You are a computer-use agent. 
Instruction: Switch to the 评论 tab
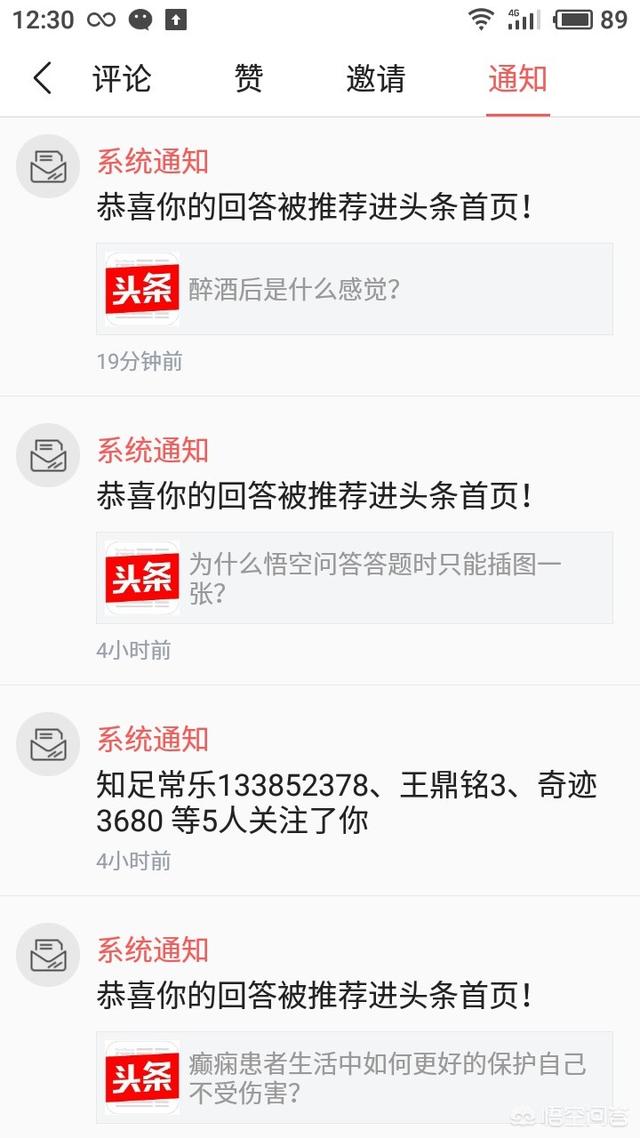pos(122,78)
